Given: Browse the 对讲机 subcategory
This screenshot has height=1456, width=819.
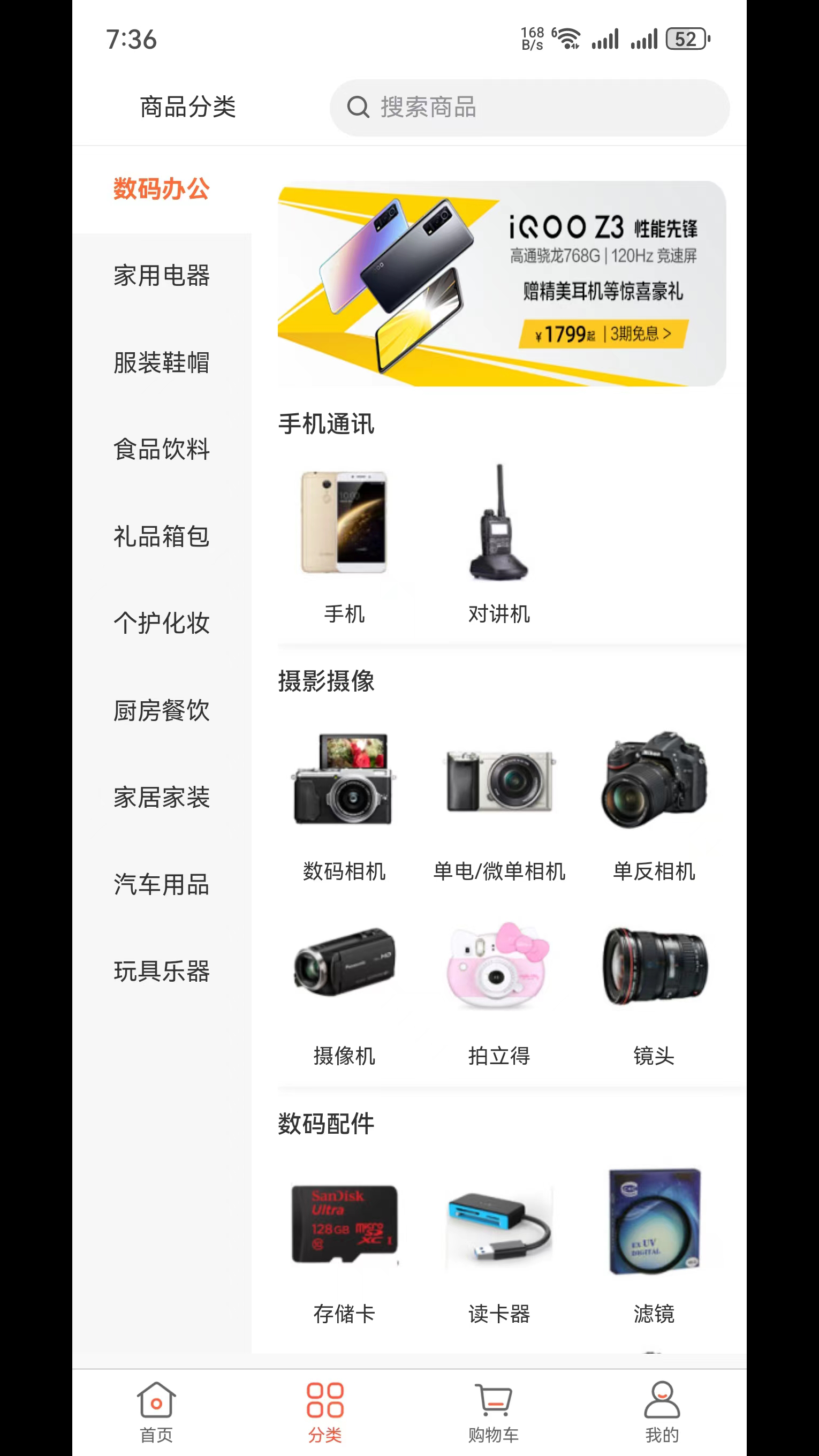Looking at the screenshot, I should point(499,543).
